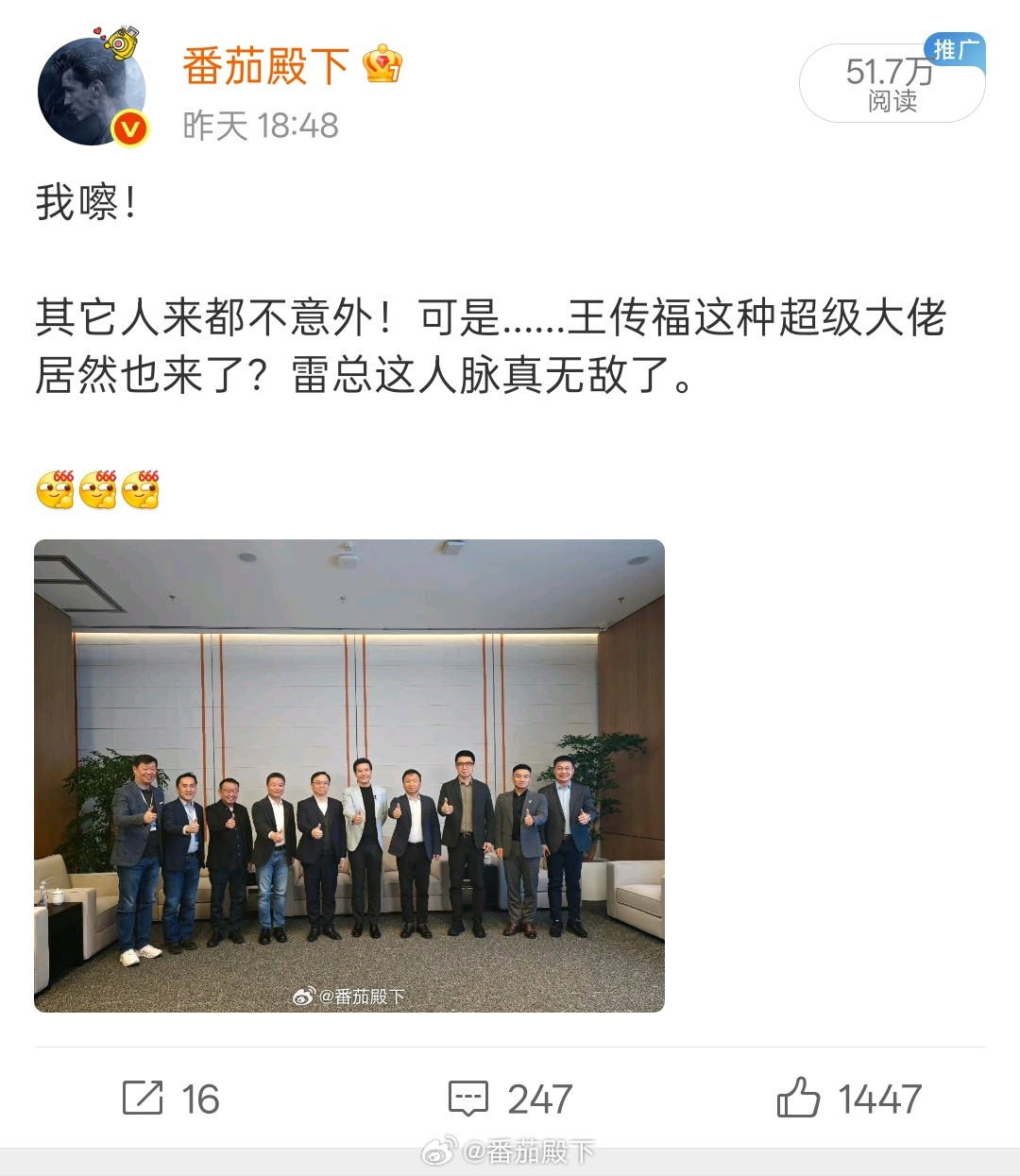Click the third 666 hand emoji
The height and width of the screenshot is (1176, 1020).
point(142,488)
